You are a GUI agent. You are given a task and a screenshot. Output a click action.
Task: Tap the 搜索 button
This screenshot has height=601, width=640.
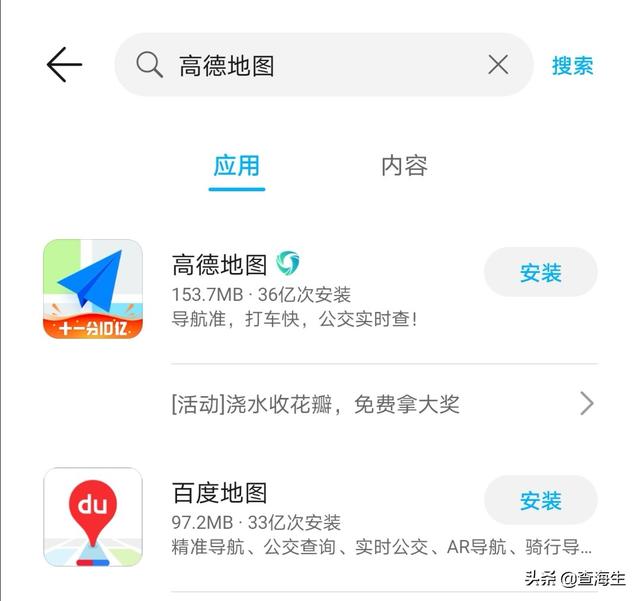click(573, 66)
